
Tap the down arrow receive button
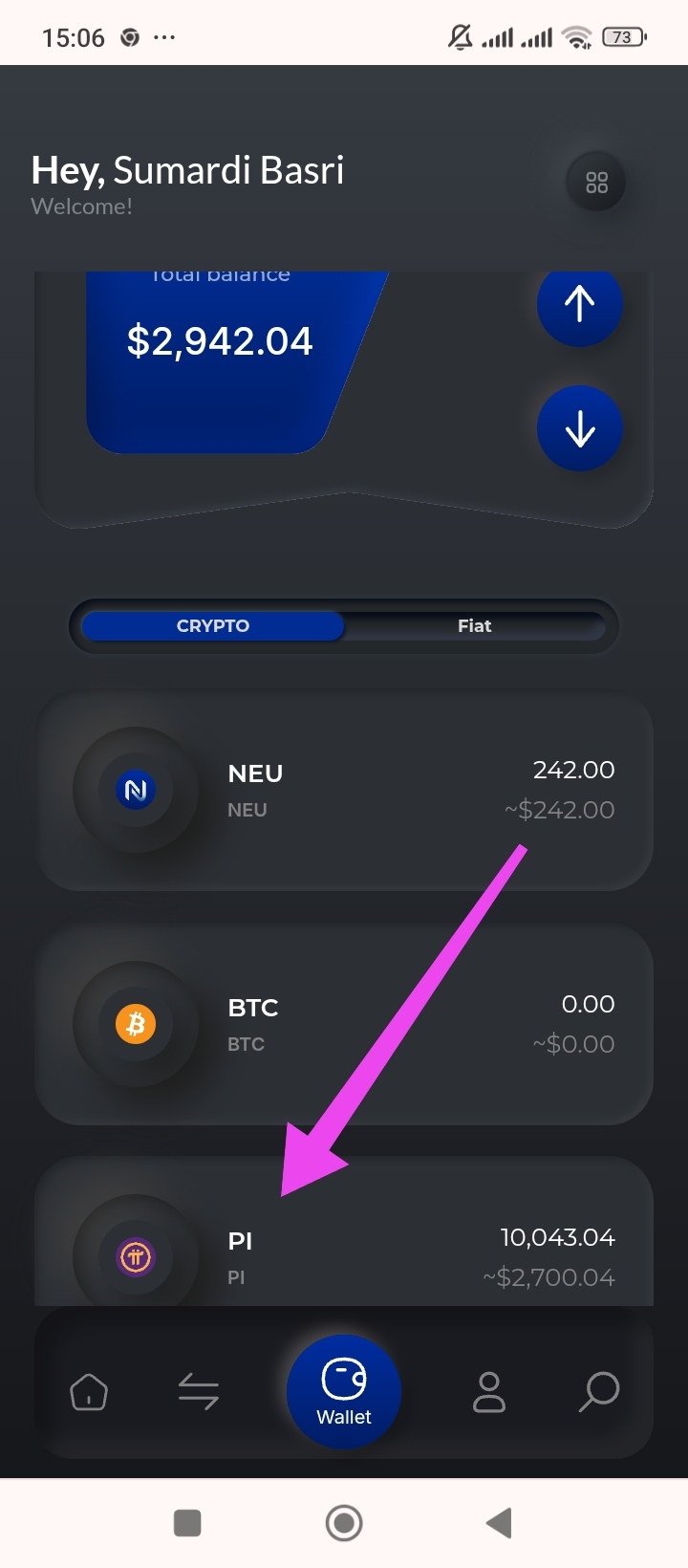click(579, 428)
